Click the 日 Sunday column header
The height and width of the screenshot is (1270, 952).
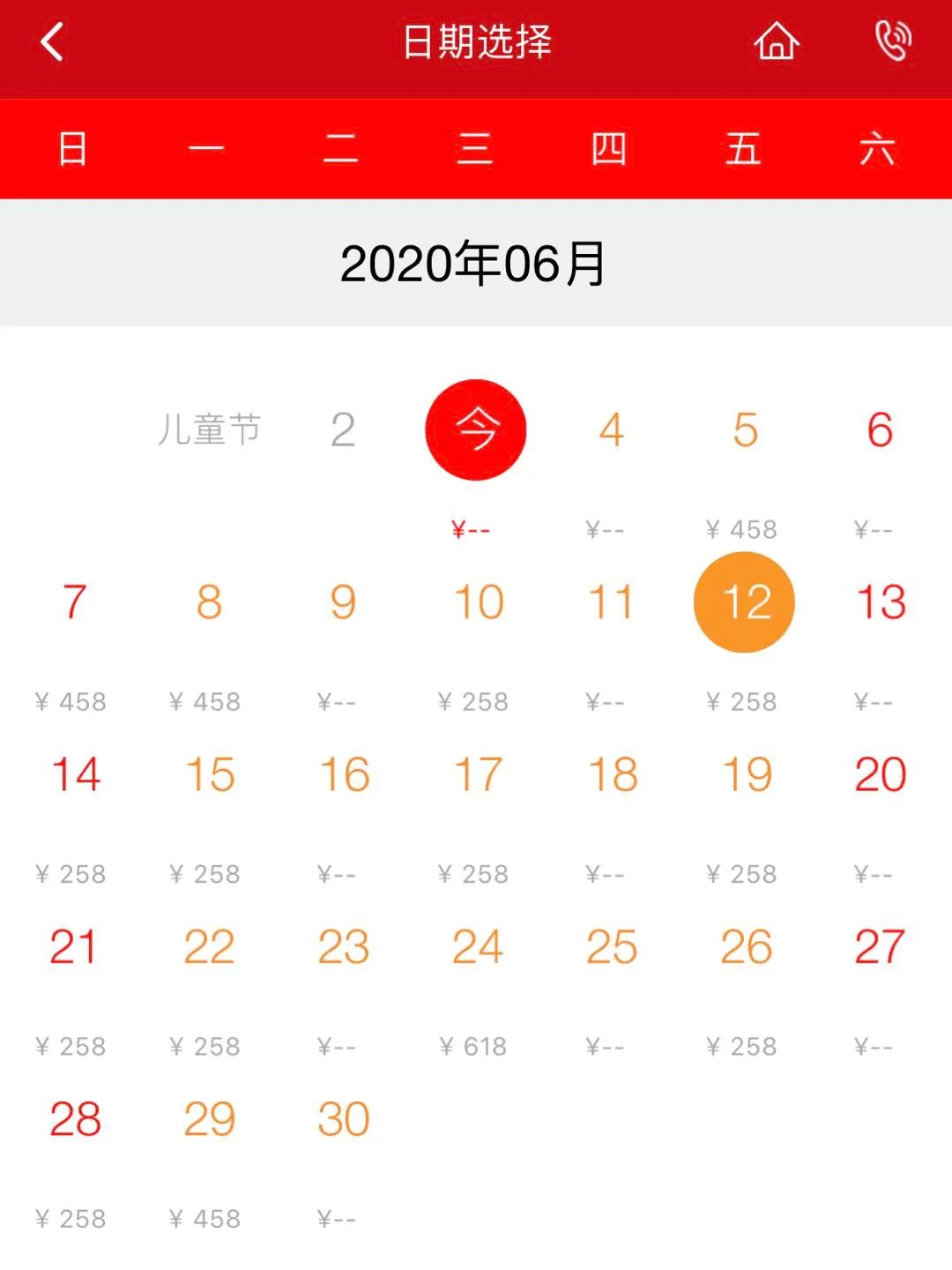pos(73,150)
